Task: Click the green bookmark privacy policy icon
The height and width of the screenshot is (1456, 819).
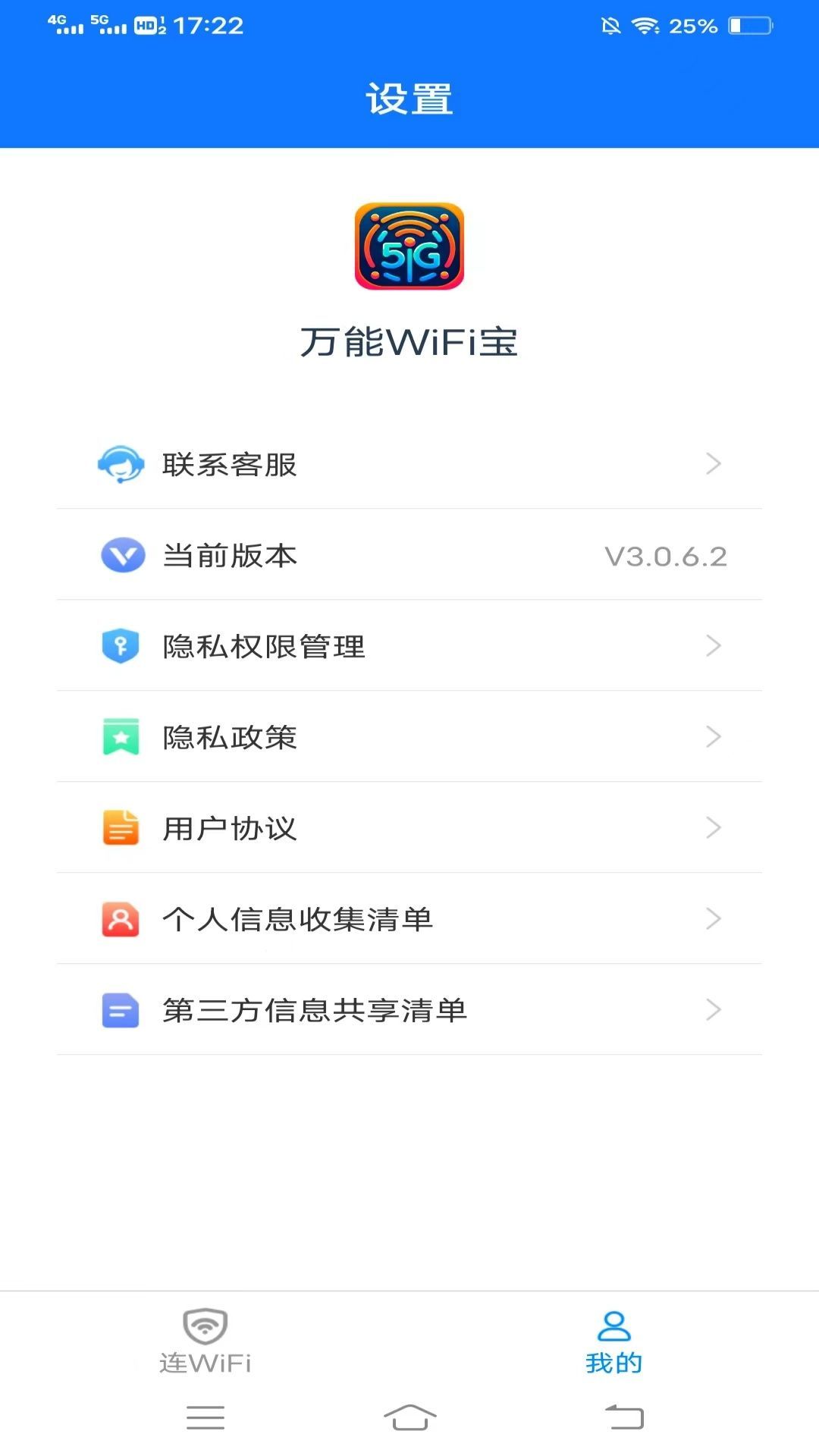Action: (121, 736)
